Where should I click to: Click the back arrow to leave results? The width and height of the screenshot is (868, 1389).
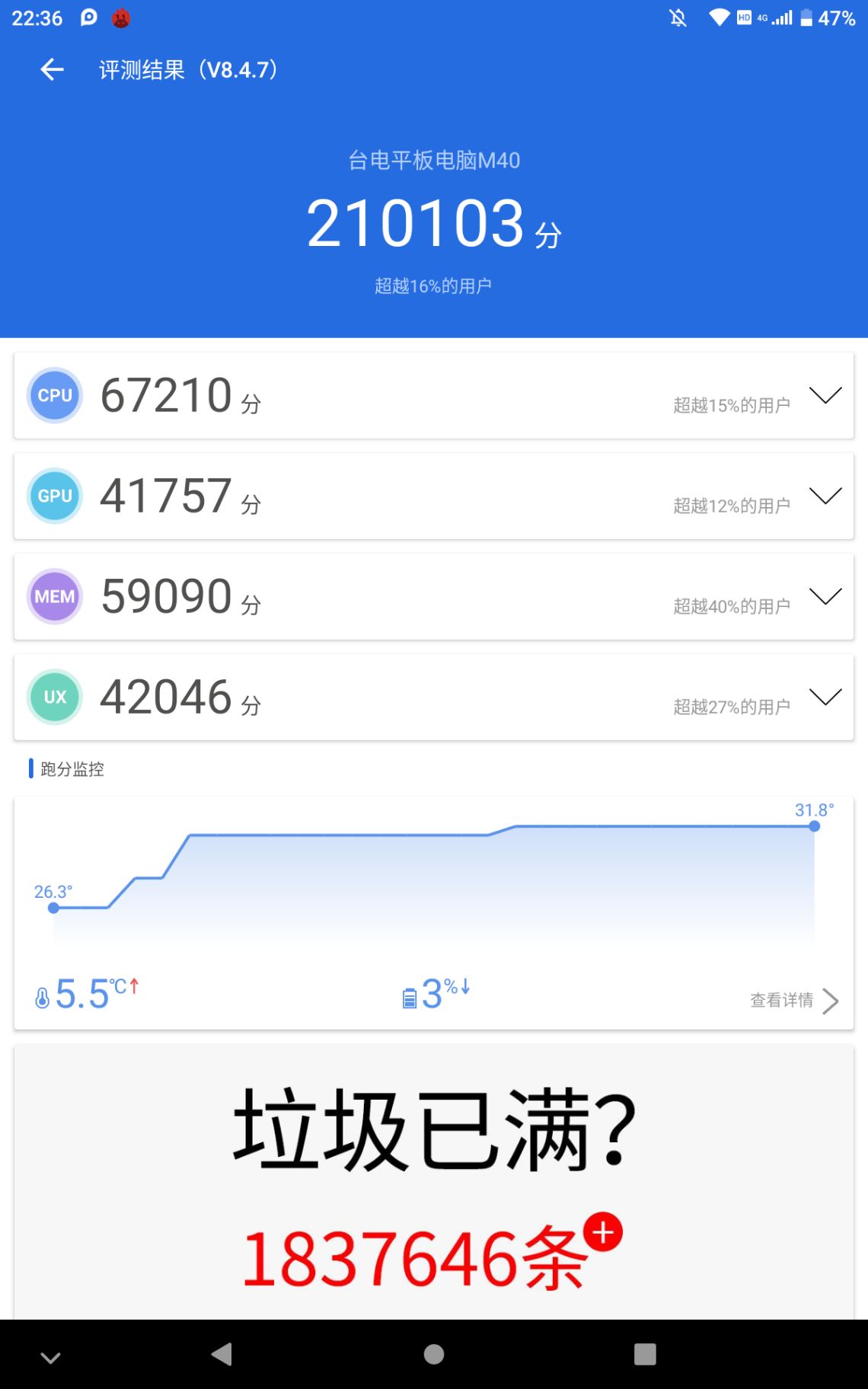[51, 69]
